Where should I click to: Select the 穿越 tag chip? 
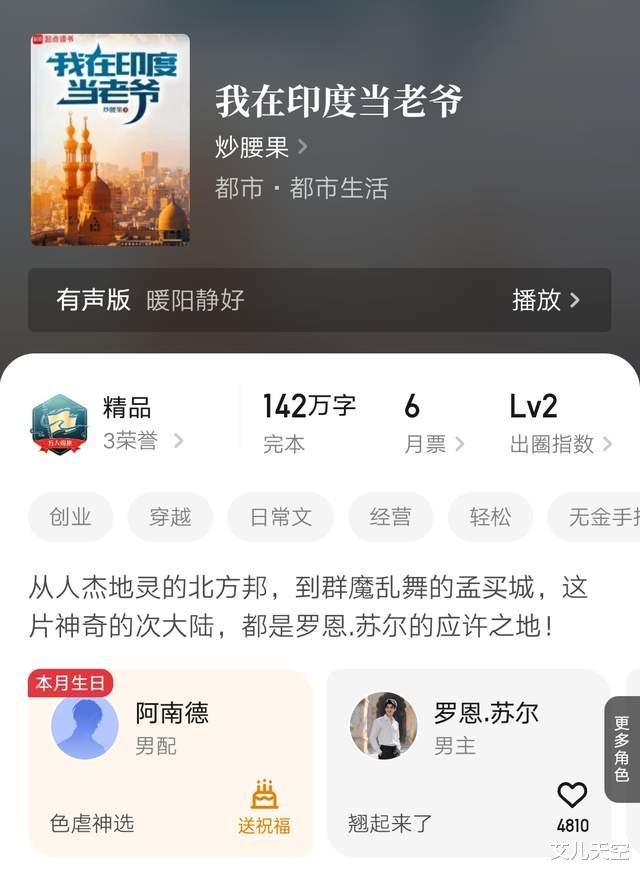click(170, 517)
